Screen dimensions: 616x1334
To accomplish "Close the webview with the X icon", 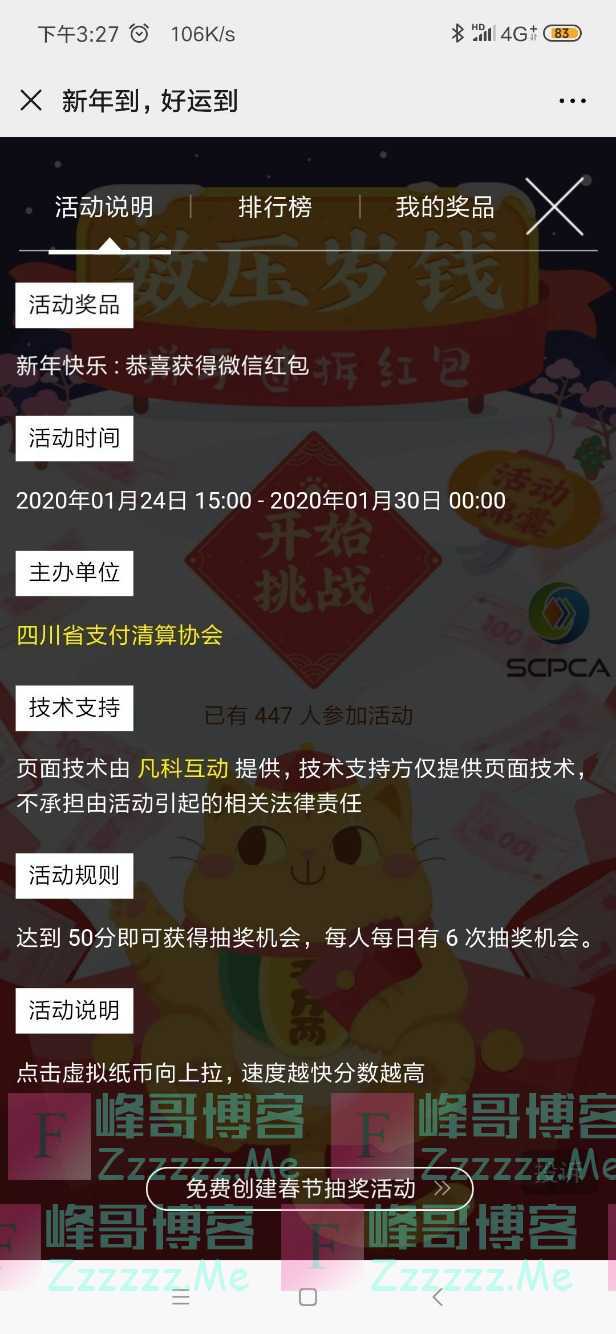I will (x=31, y=100).
